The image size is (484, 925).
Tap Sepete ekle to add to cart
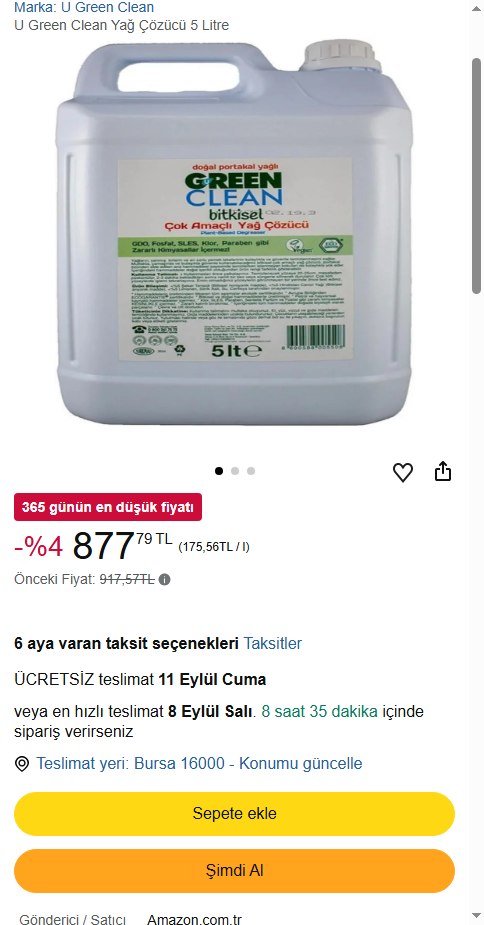pos(234,814)
